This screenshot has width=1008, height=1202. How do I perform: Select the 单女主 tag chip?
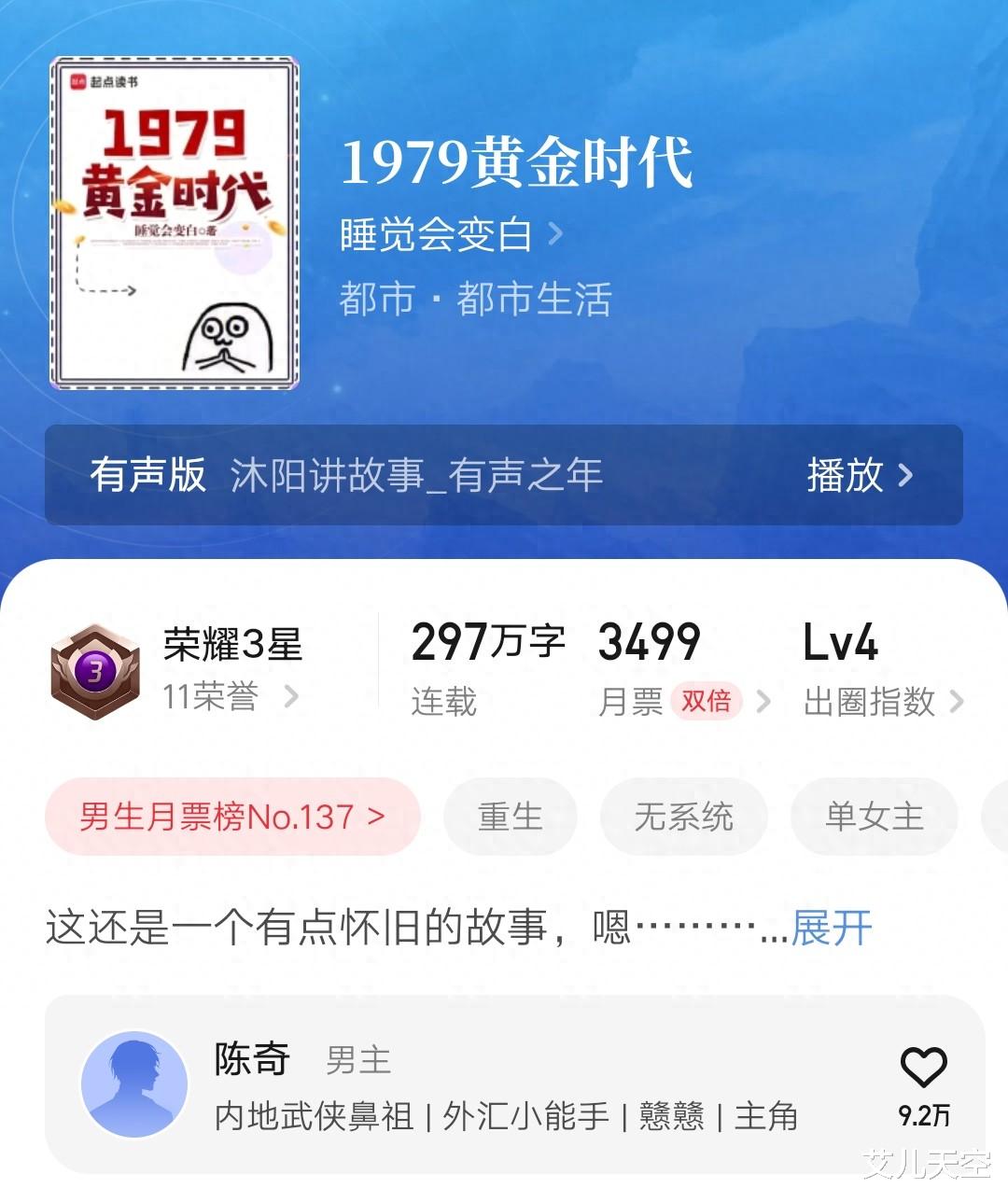click(x=874, y=817)
